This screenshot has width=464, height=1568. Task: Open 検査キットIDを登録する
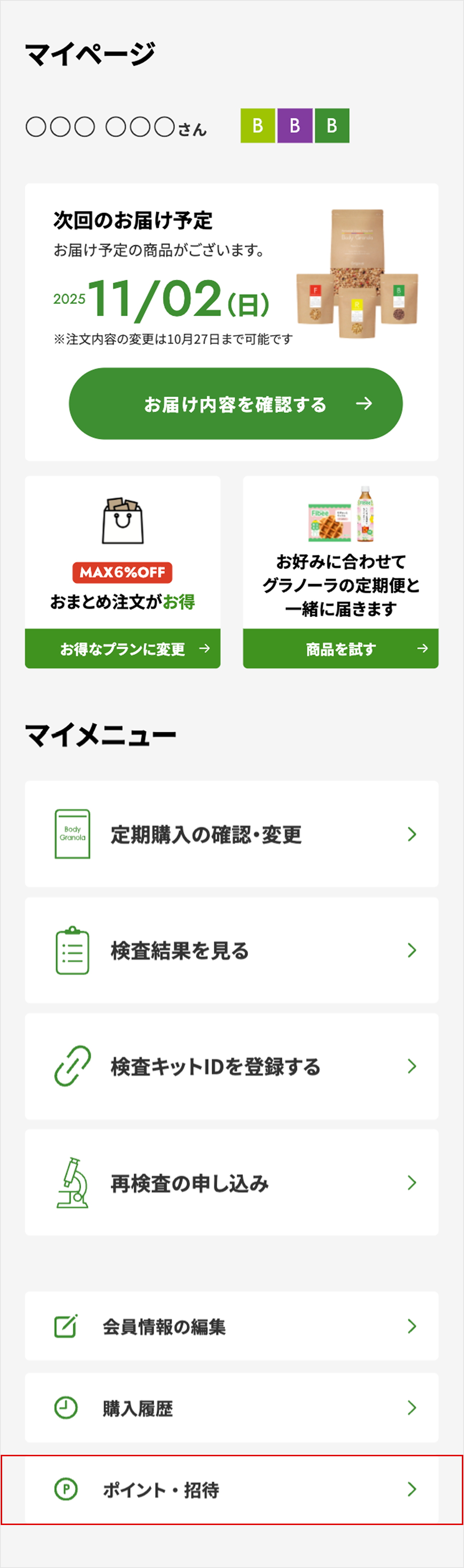(x=232, y=1067)
